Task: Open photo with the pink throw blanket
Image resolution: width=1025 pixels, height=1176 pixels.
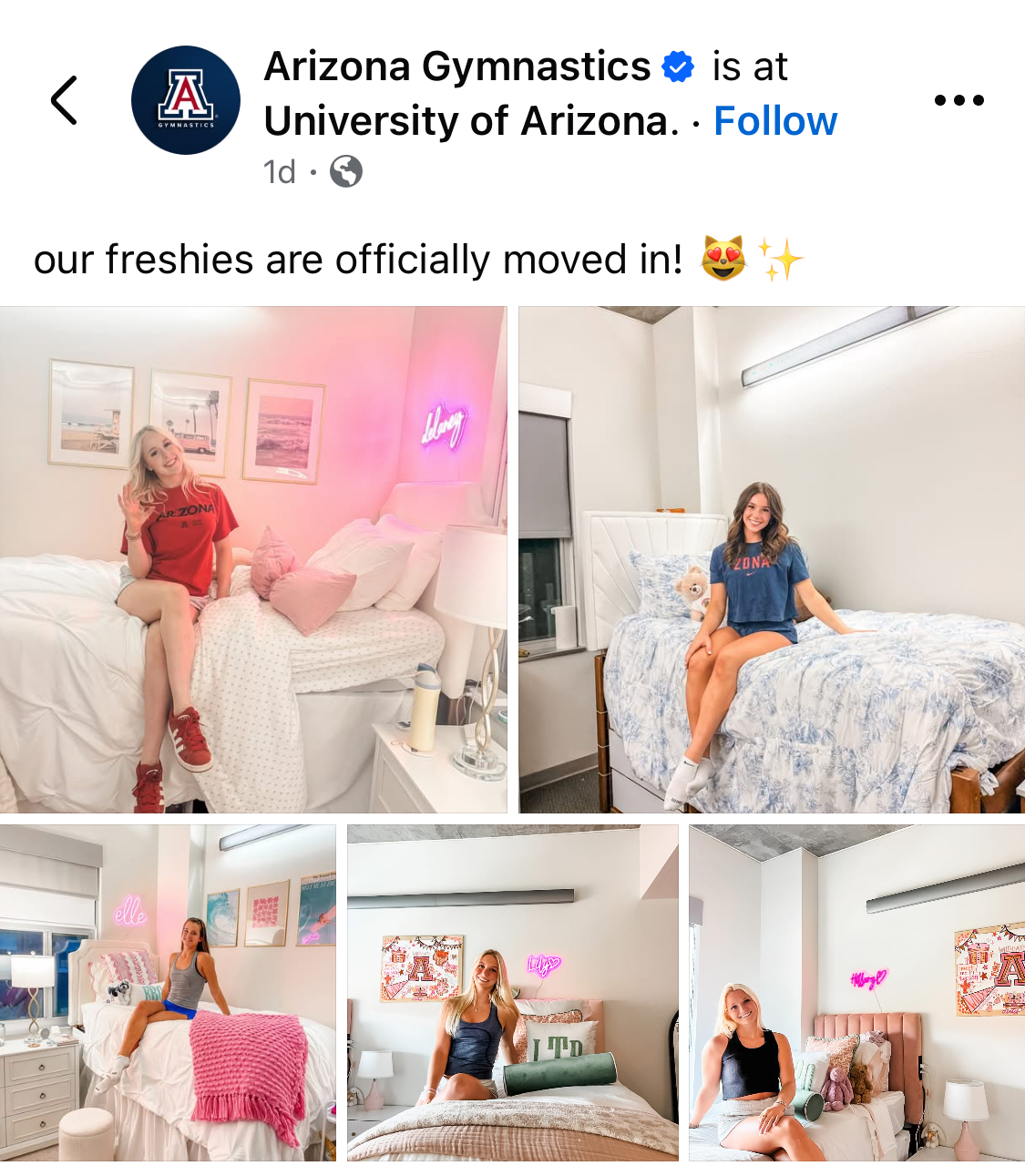Action: (168, 993)
